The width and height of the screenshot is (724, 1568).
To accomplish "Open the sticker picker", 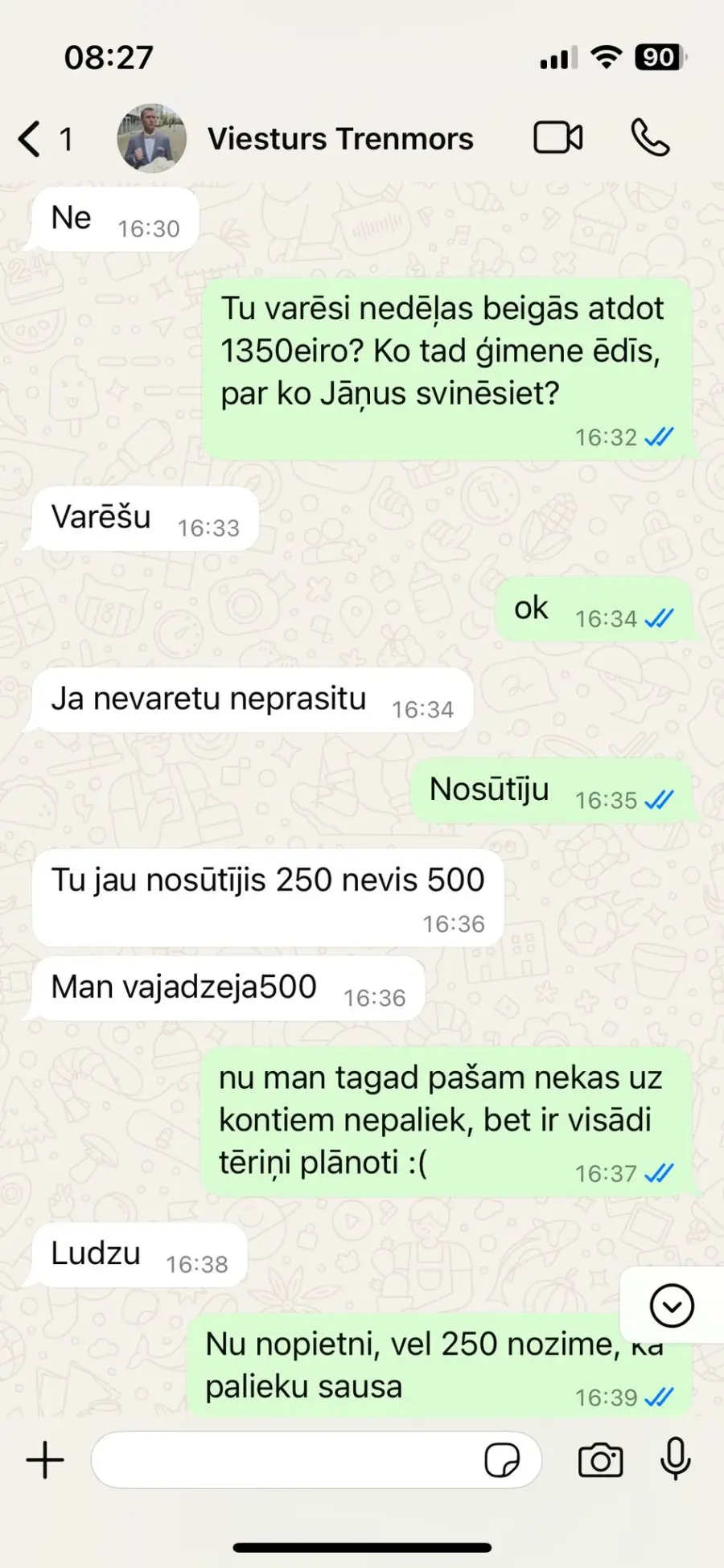I will pyautogui.click(x=502, y=1459).
